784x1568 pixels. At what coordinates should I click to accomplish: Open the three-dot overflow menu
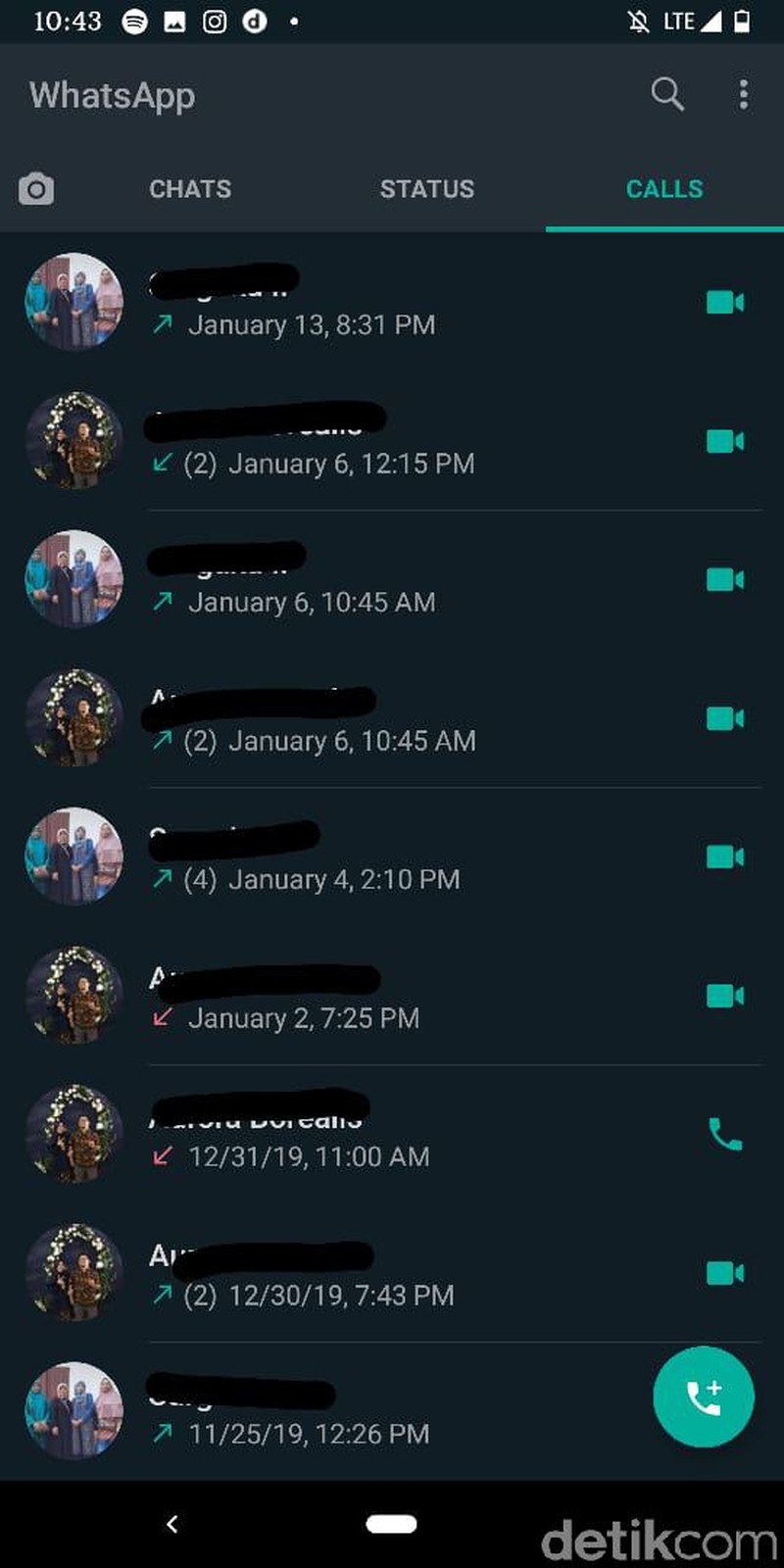pyautogui.click(x=744, y=94)
